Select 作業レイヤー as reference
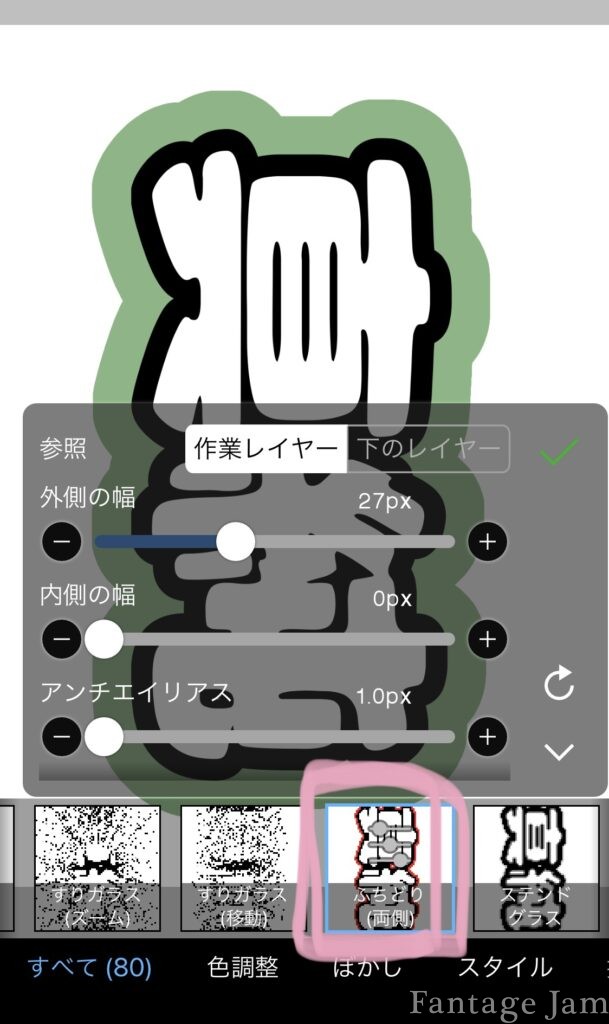 click(266, 448)
